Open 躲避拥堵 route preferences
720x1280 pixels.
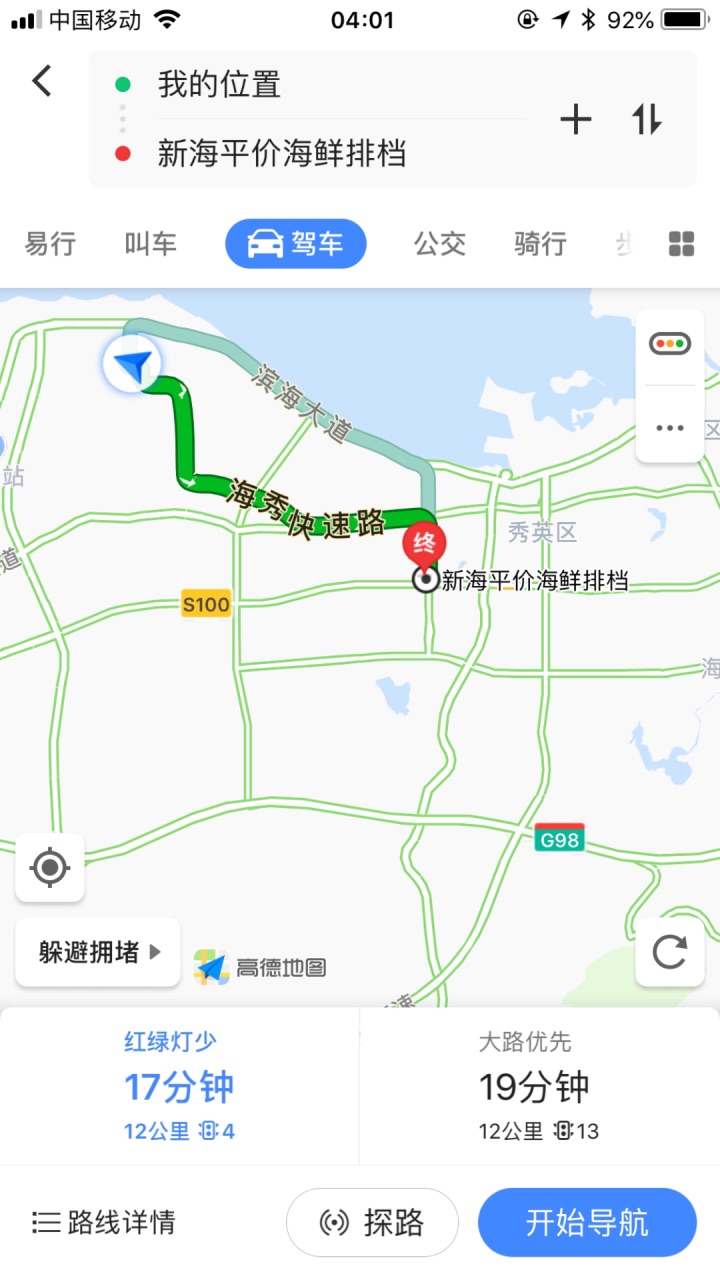coord(98,952)
